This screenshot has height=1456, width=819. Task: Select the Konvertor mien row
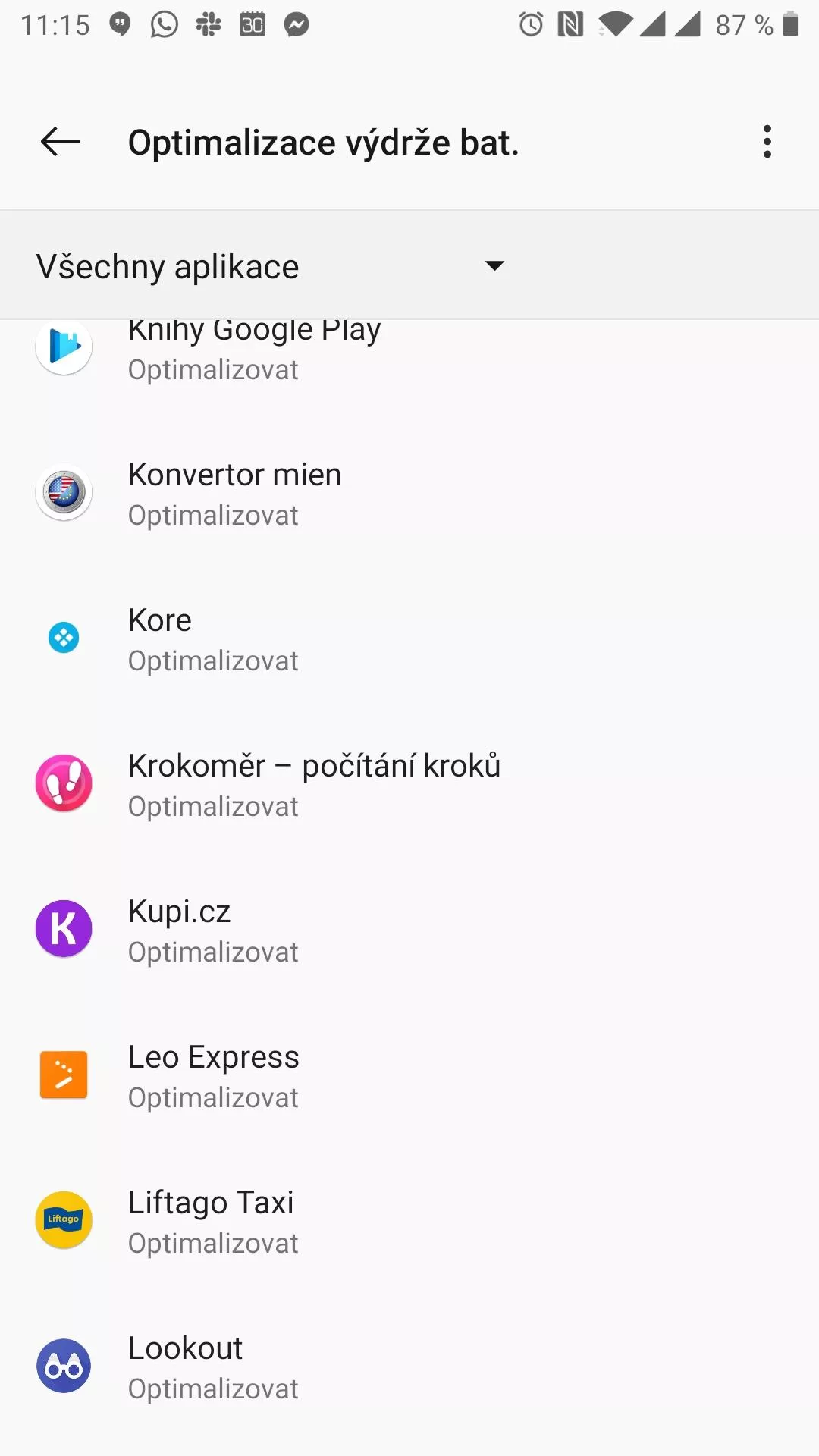tap(409, 494)
